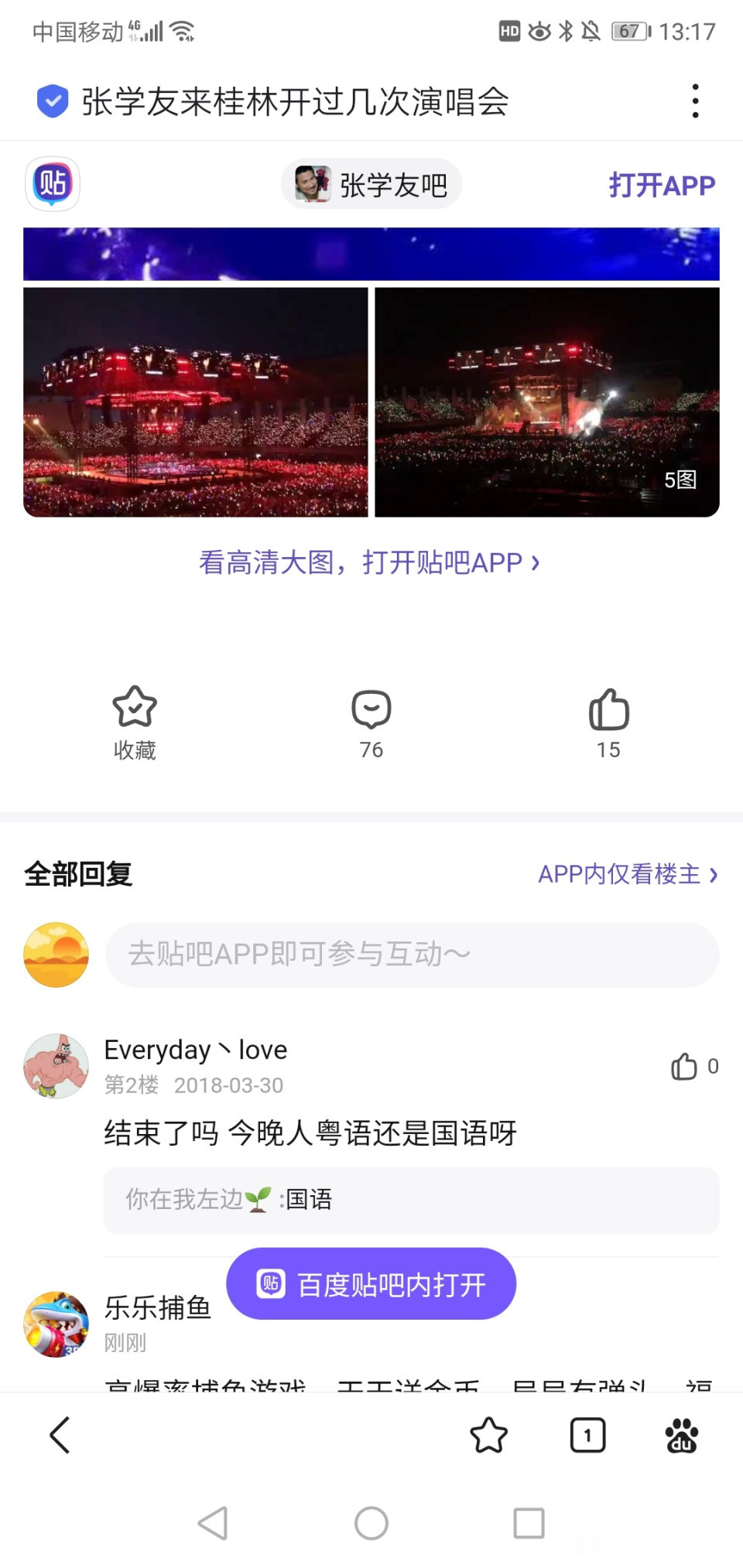Tap the 打开APP link
The width and height of the screenshot is (743, 1568).
click(661, 186)
